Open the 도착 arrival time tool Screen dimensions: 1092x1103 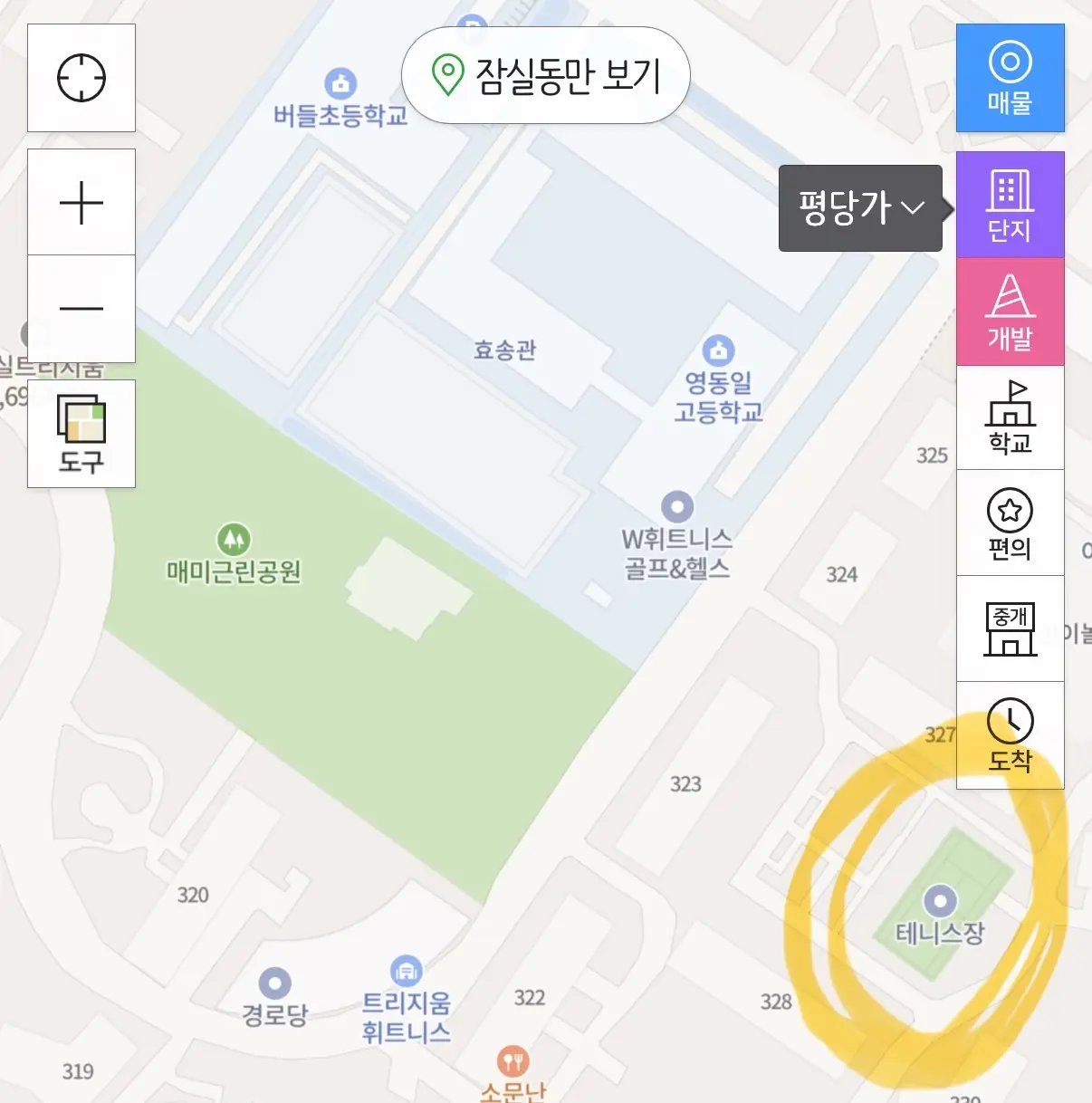1010,734
